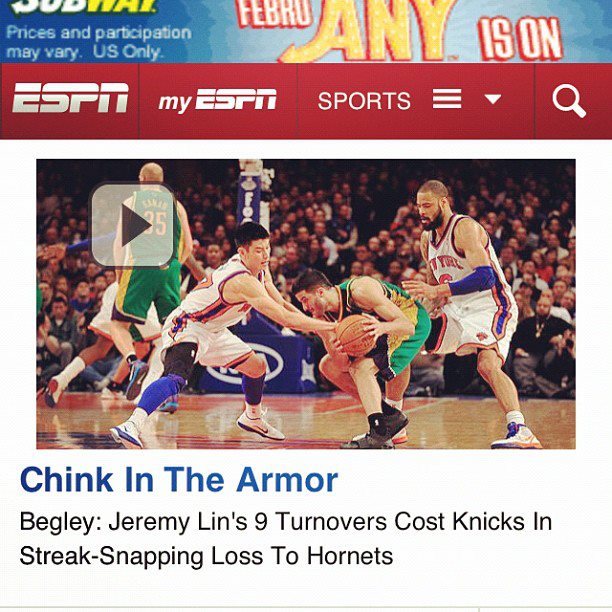The height and width of the screenshot is (612, 612).
Task: Open the headline article link
Action: pos(179,480)
